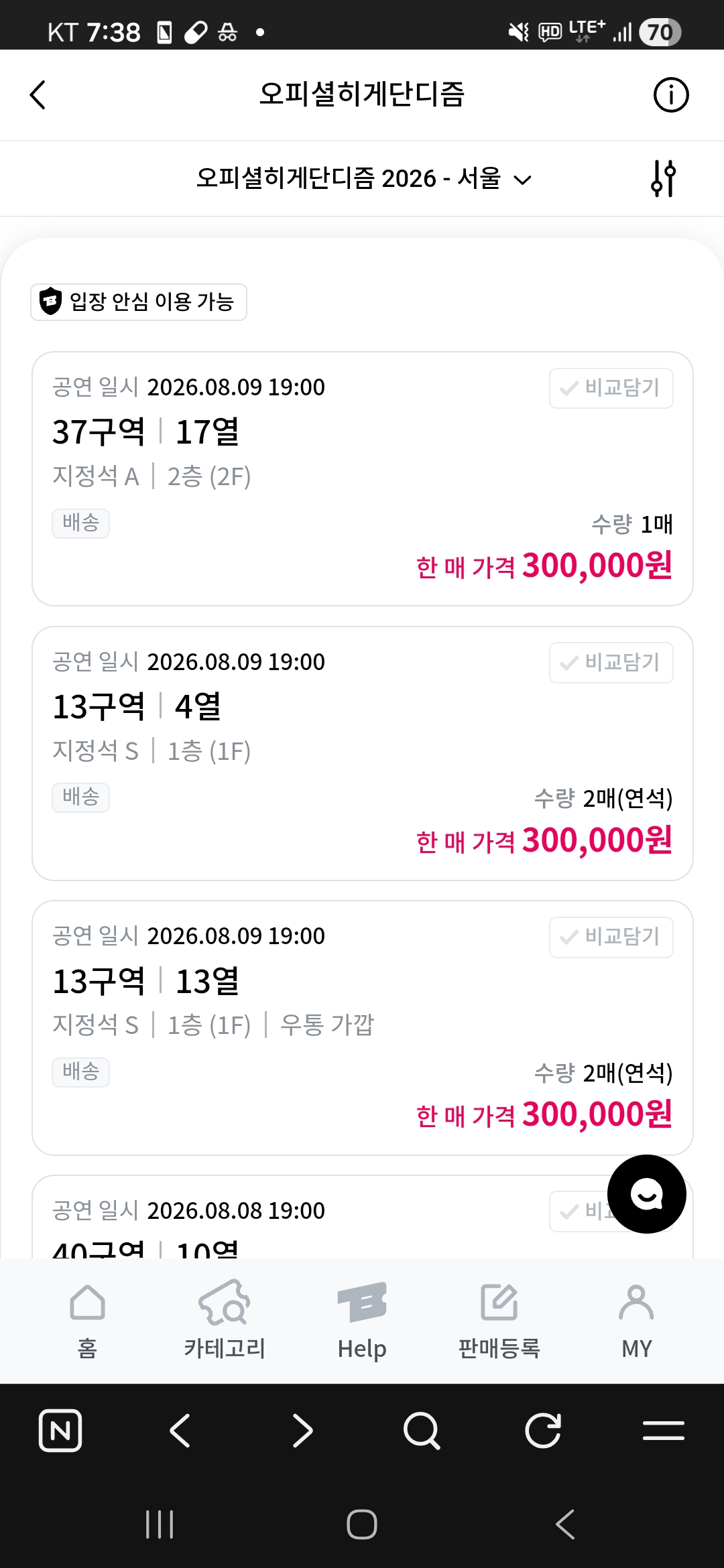The image size is (724, 1568).
Task: Expand the 오피셜히게단디즘 2026 - 서울 dropdown
Action: click(363, 179)
